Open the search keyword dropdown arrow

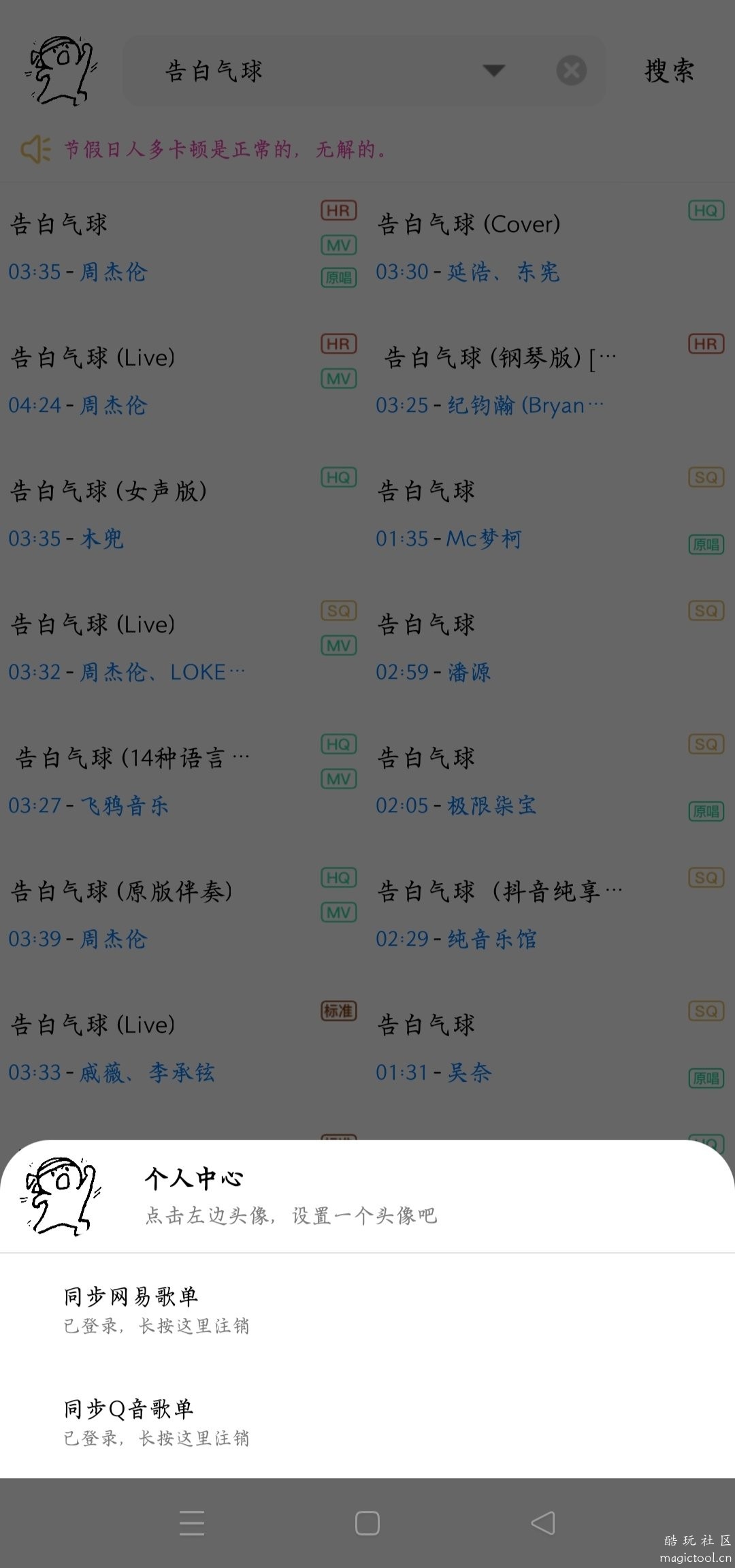(x=493, y=70)
